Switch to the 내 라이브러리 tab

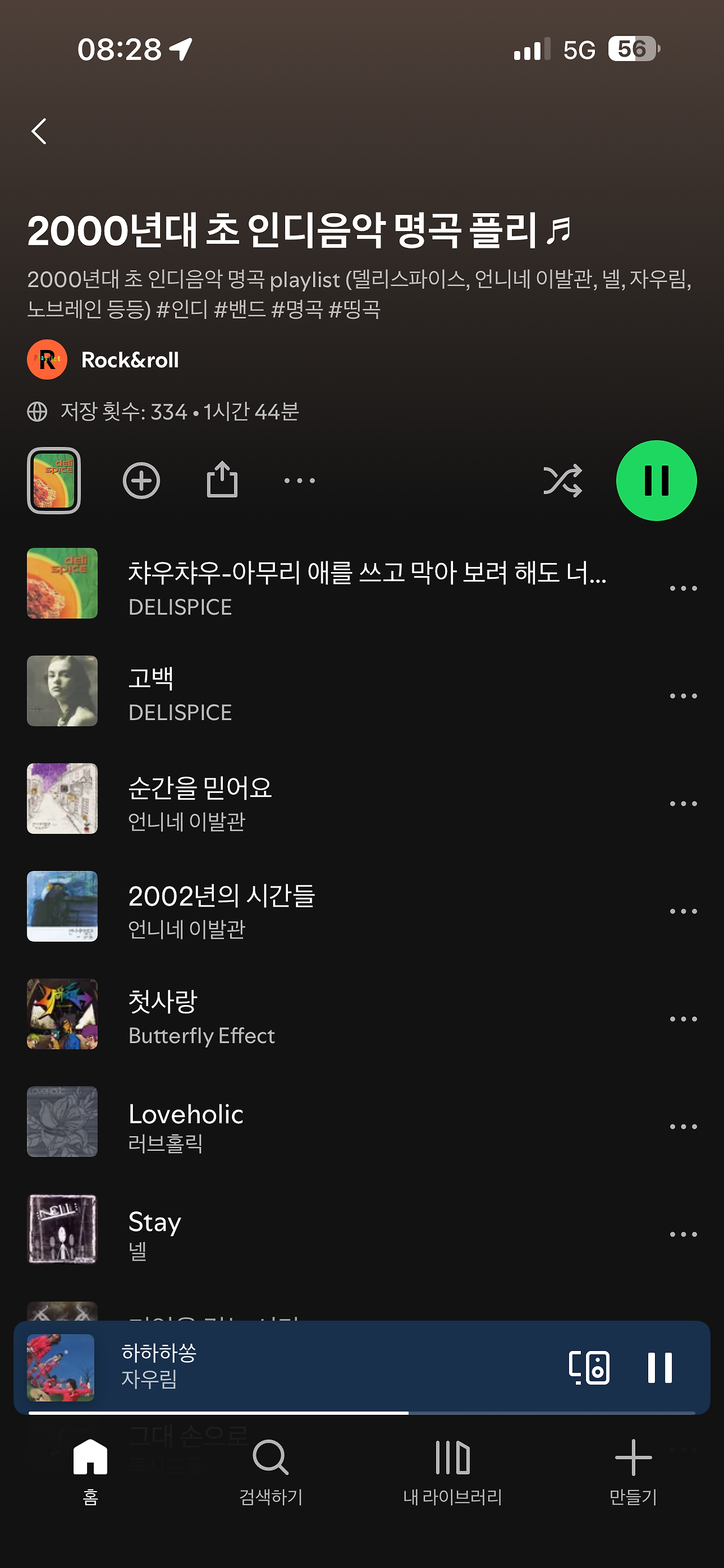coord(453,1471)
